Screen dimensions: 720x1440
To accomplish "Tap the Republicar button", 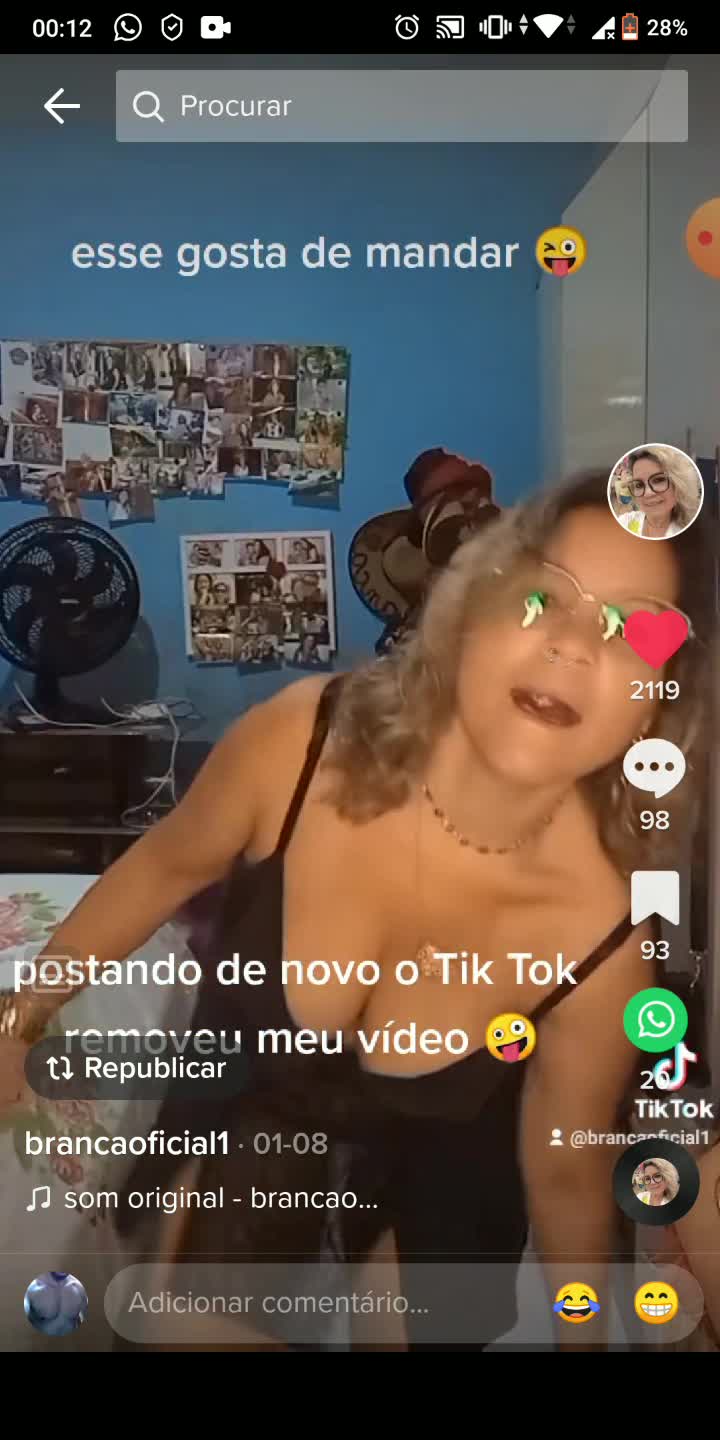I will point(137,1068).
